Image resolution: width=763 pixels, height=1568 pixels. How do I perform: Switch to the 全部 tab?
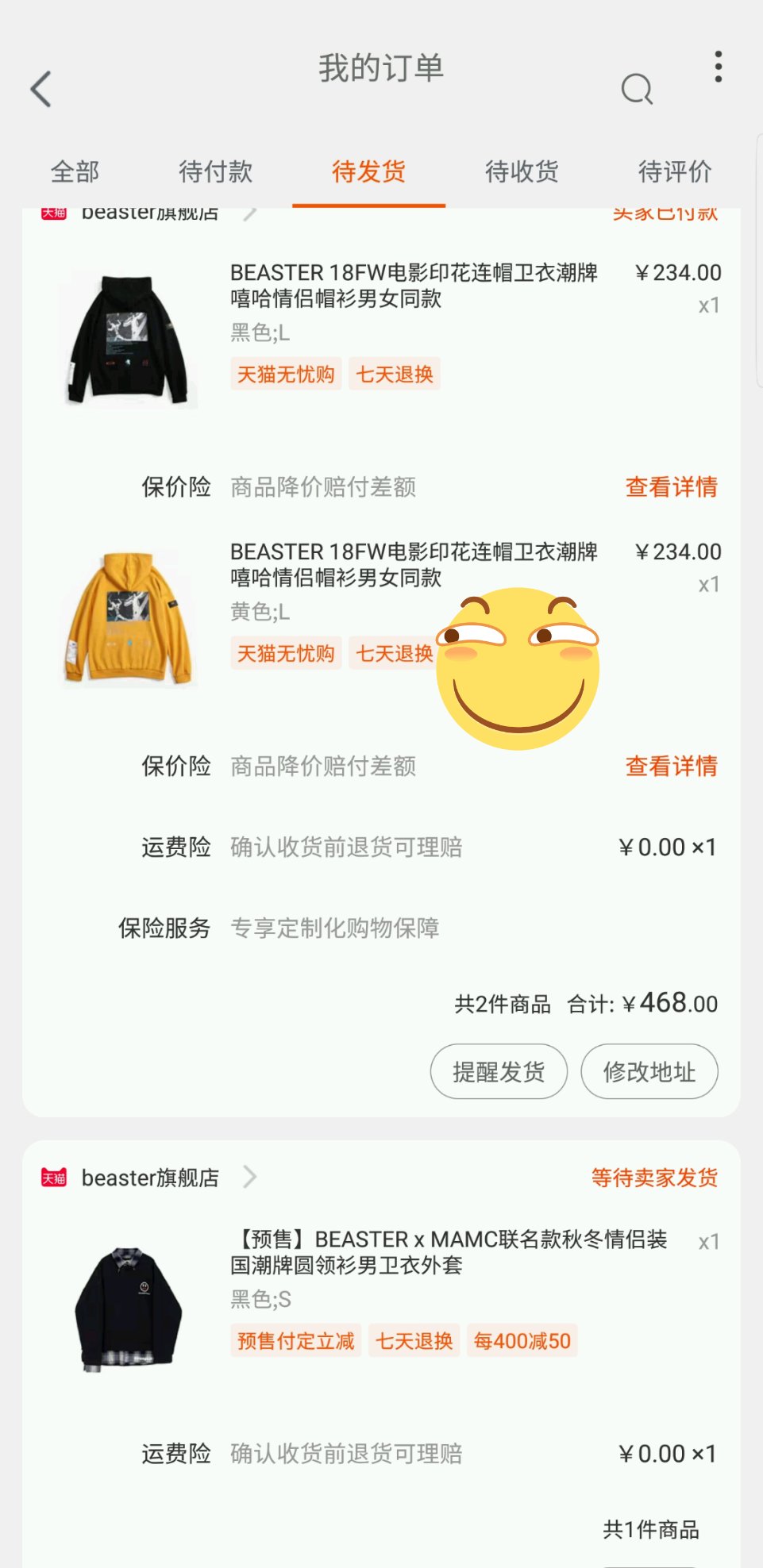coord(75,171)
